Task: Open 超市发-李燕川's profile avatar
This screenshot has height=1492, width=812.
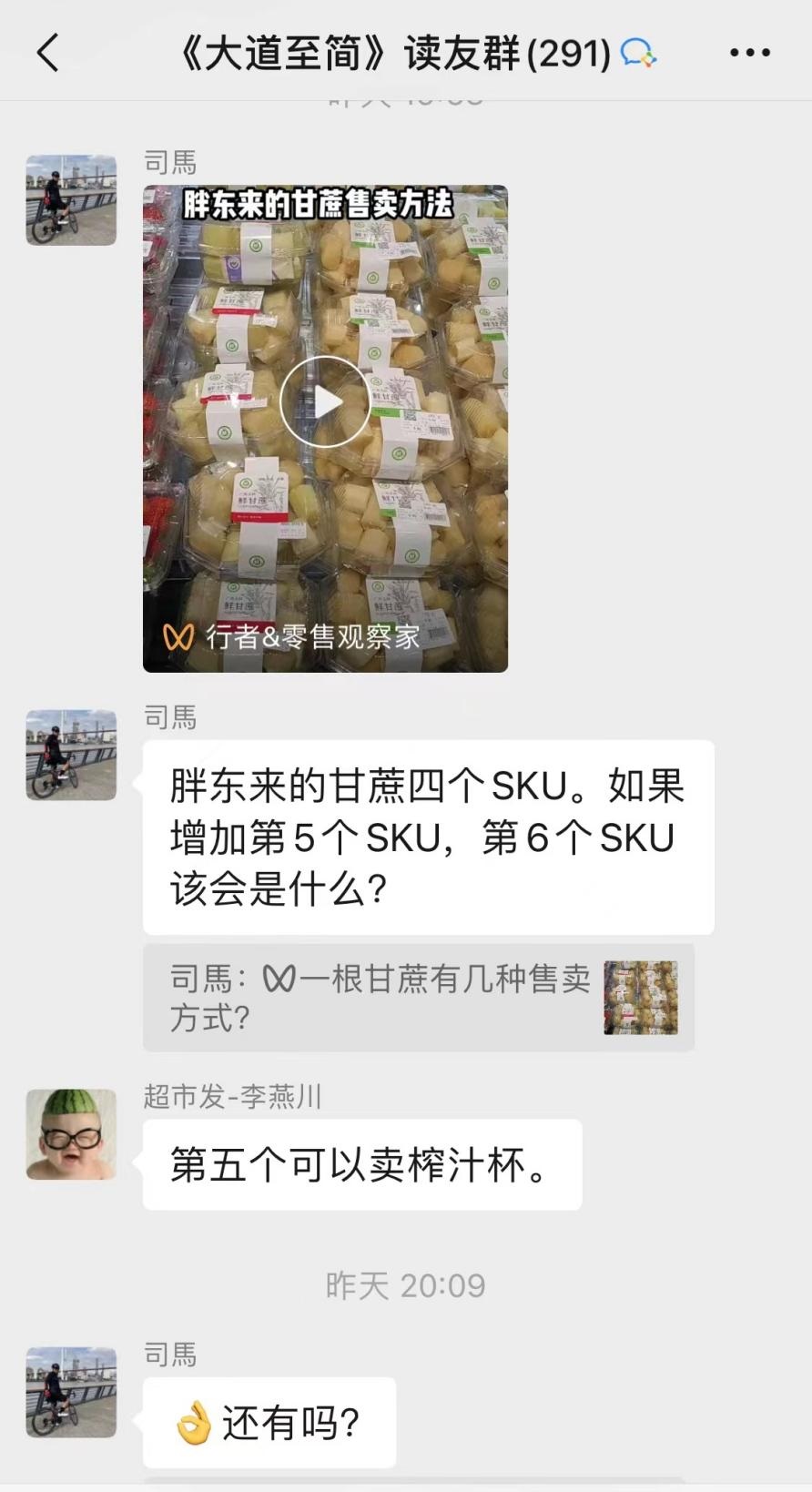Action: [71, 1134]
